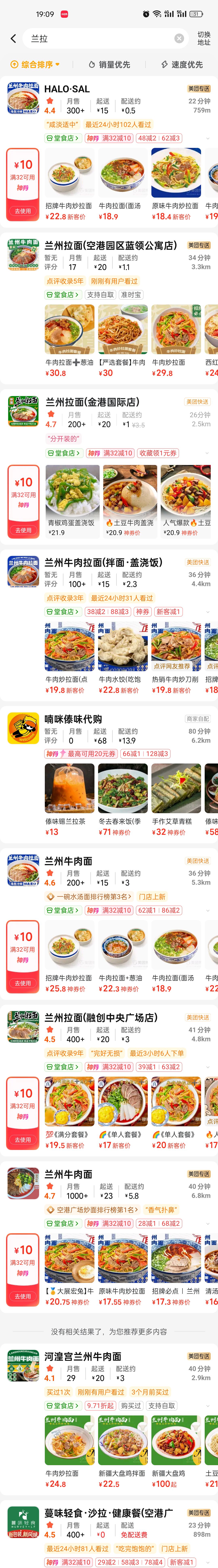Open 兰州牛肉拉面(拌面·盖浇饭) store
The image size is (218, 1568).
pos(104,562)
